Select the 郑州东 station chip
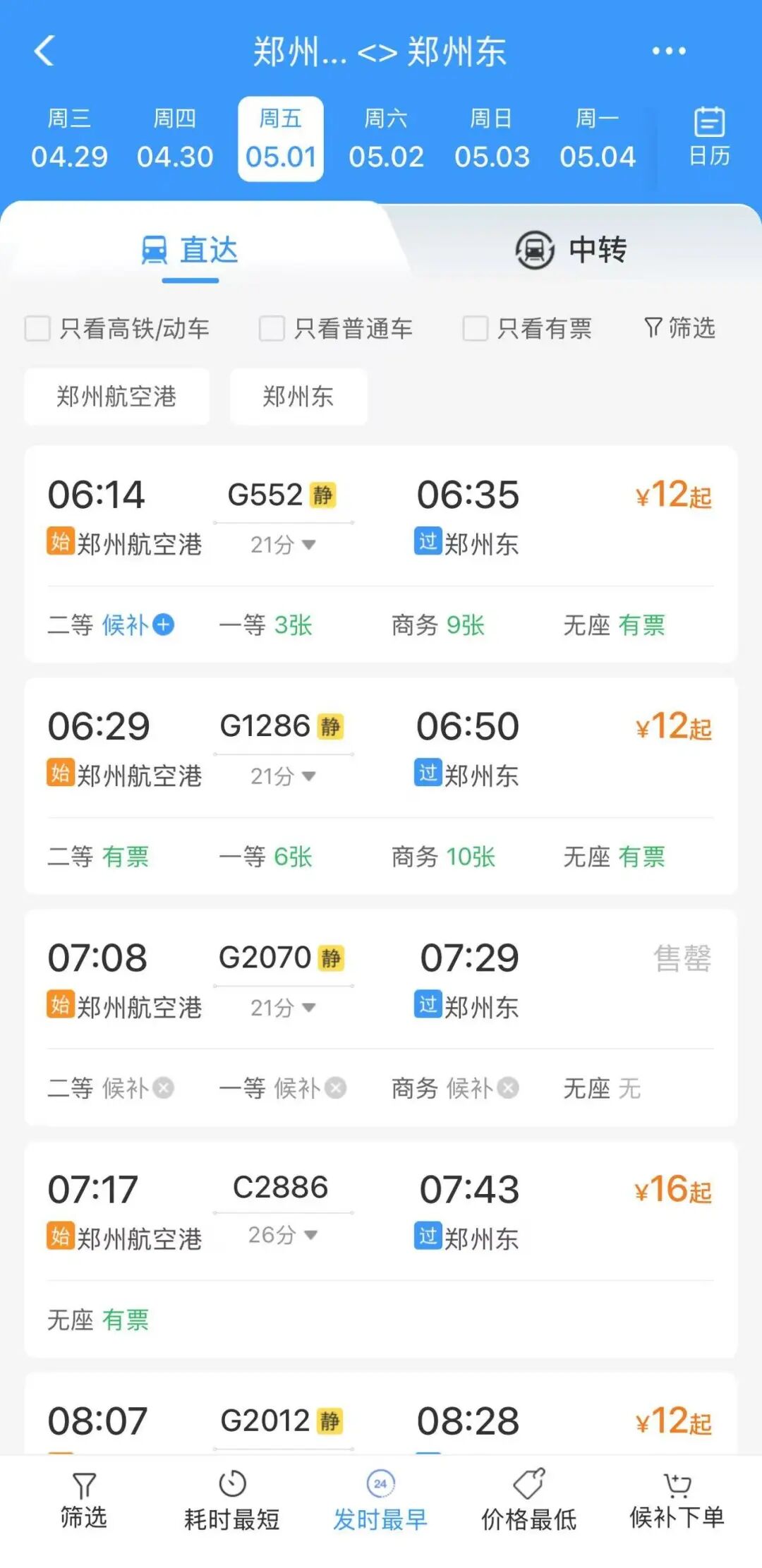 [x=298, y=397]
